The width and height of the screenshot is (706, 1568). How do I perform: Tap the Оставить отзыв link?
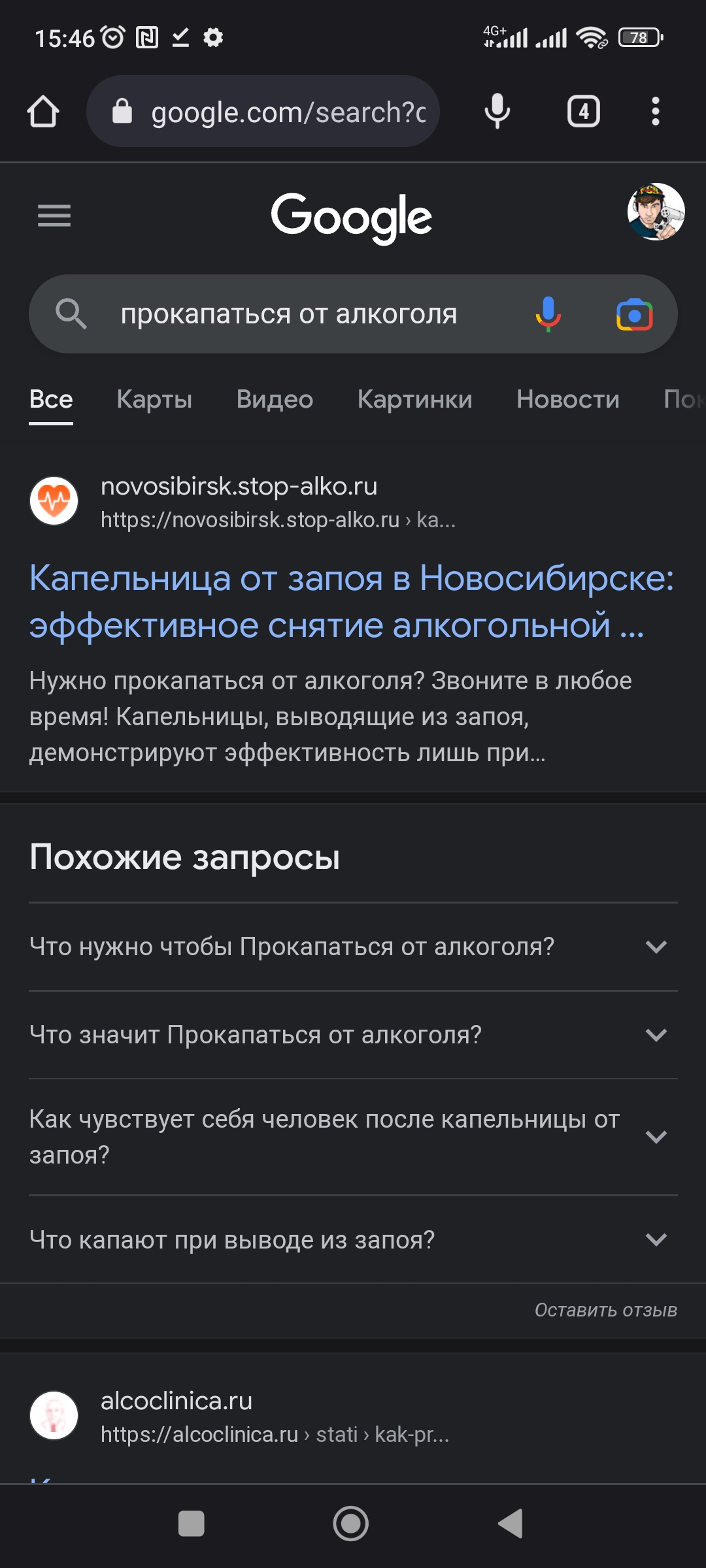(605, 1310)
